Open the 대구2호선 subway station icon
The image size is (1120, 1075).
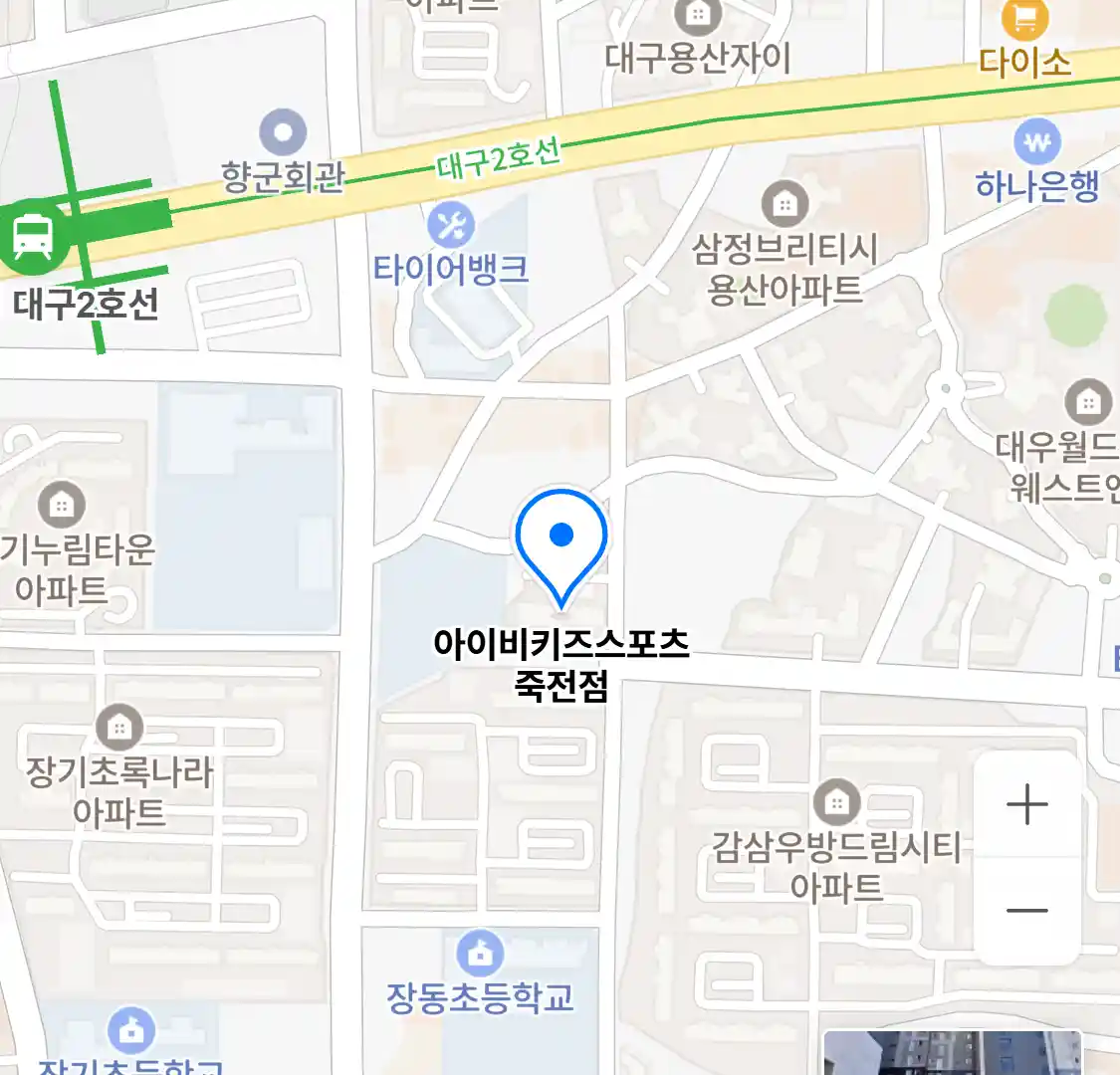pos(33,237)
